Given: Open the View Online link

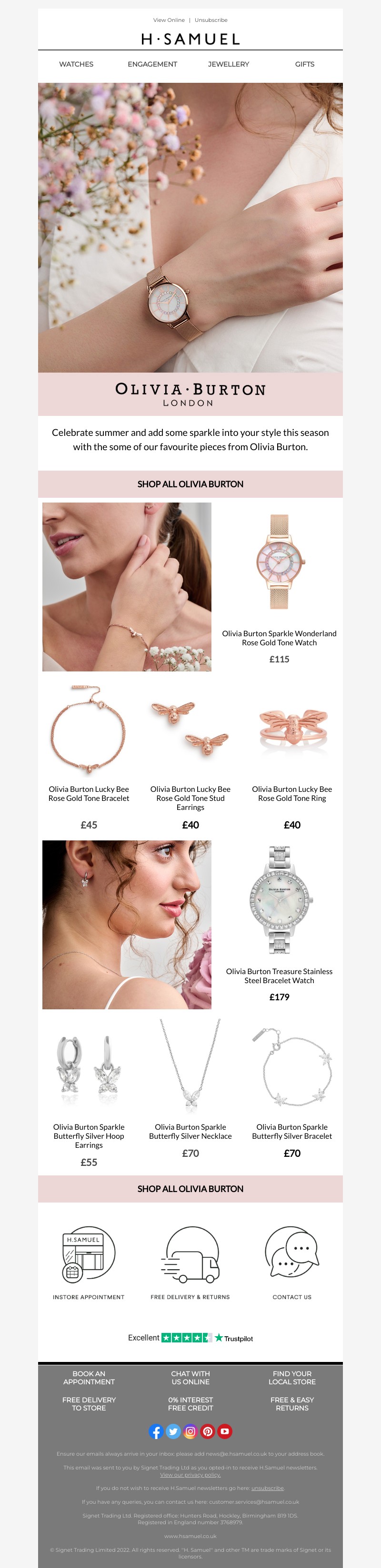Looking at the screenshot, I should point(169,20).
